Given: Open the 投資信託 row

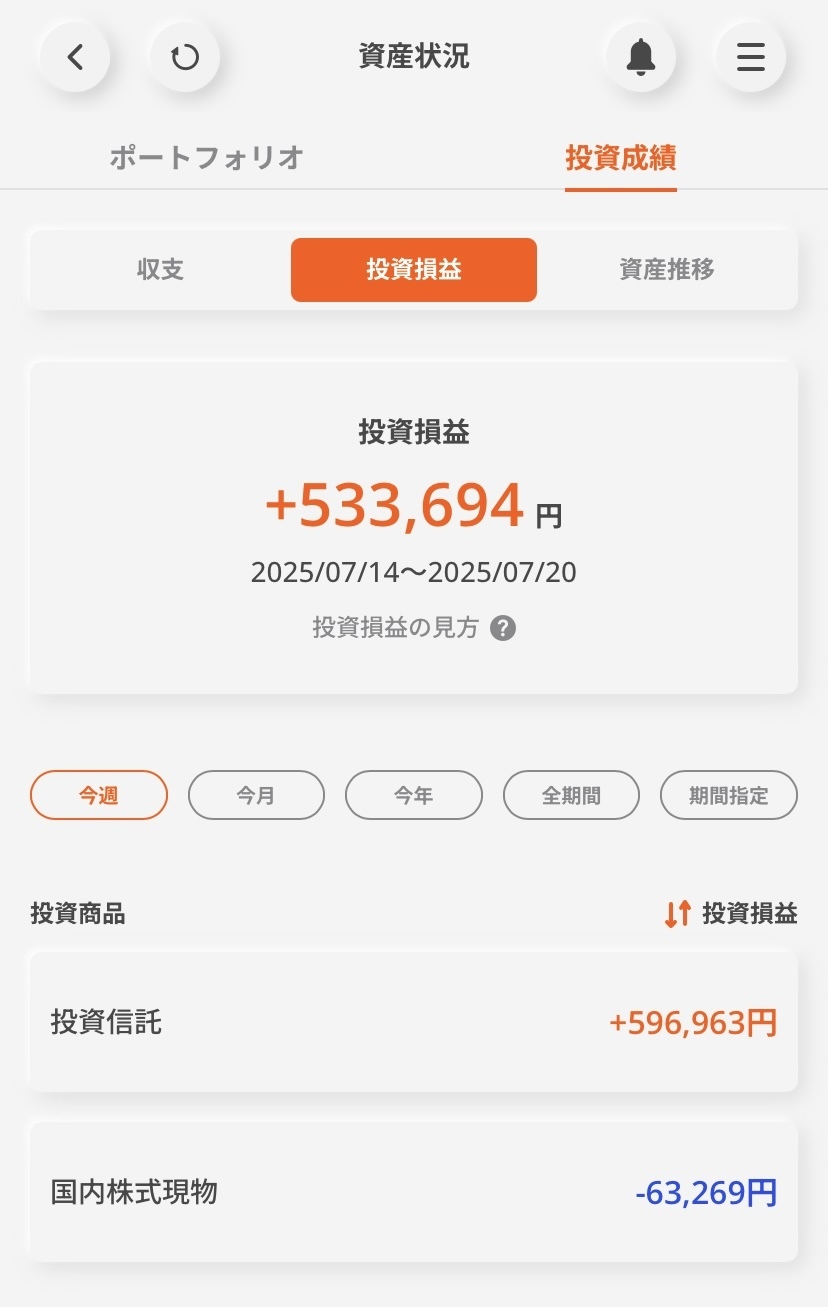Looking at the screenshot, I should point(414,1022).
